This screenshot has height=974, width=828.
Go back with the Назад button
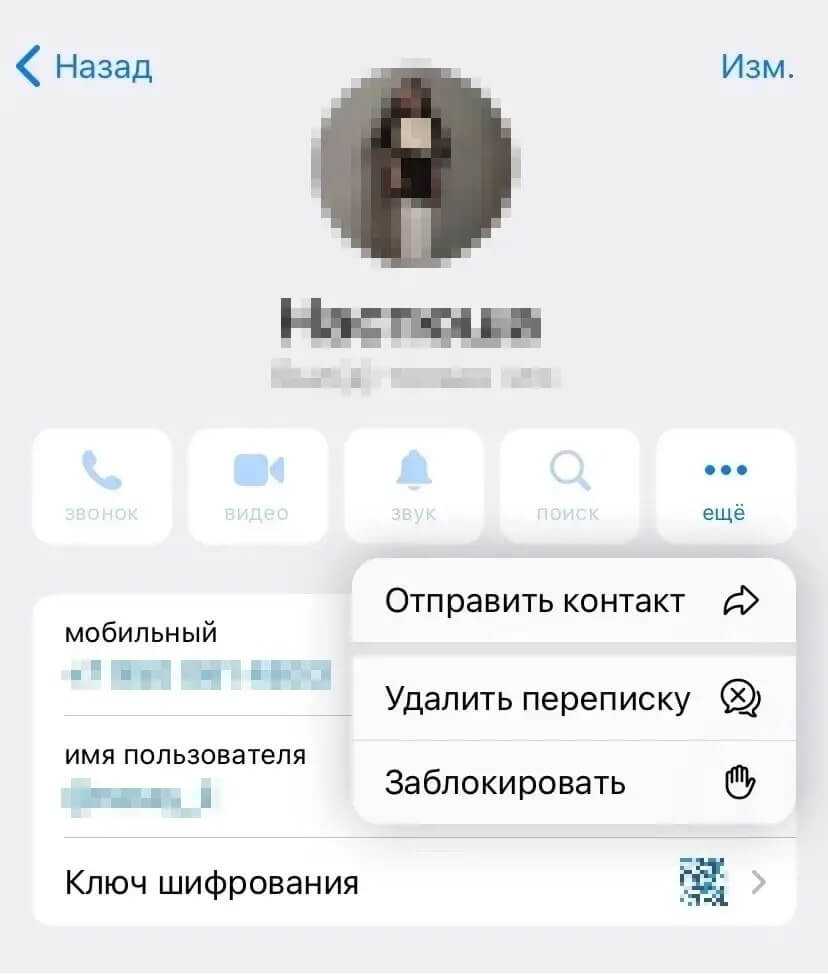[85, 68]
